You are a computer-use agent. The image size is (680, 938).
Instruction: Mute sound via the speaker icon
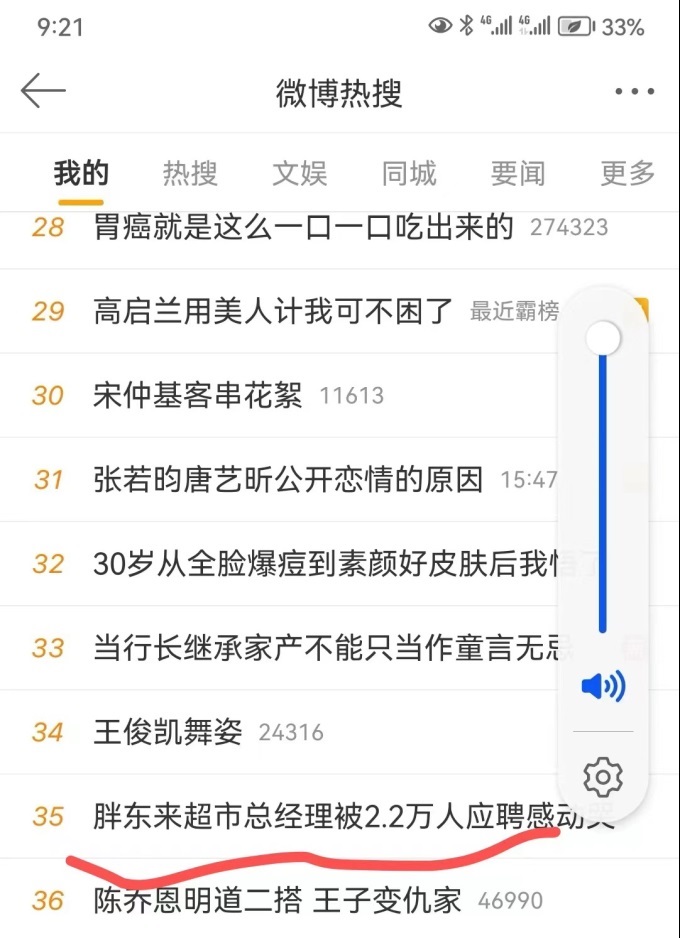point(603,687)
